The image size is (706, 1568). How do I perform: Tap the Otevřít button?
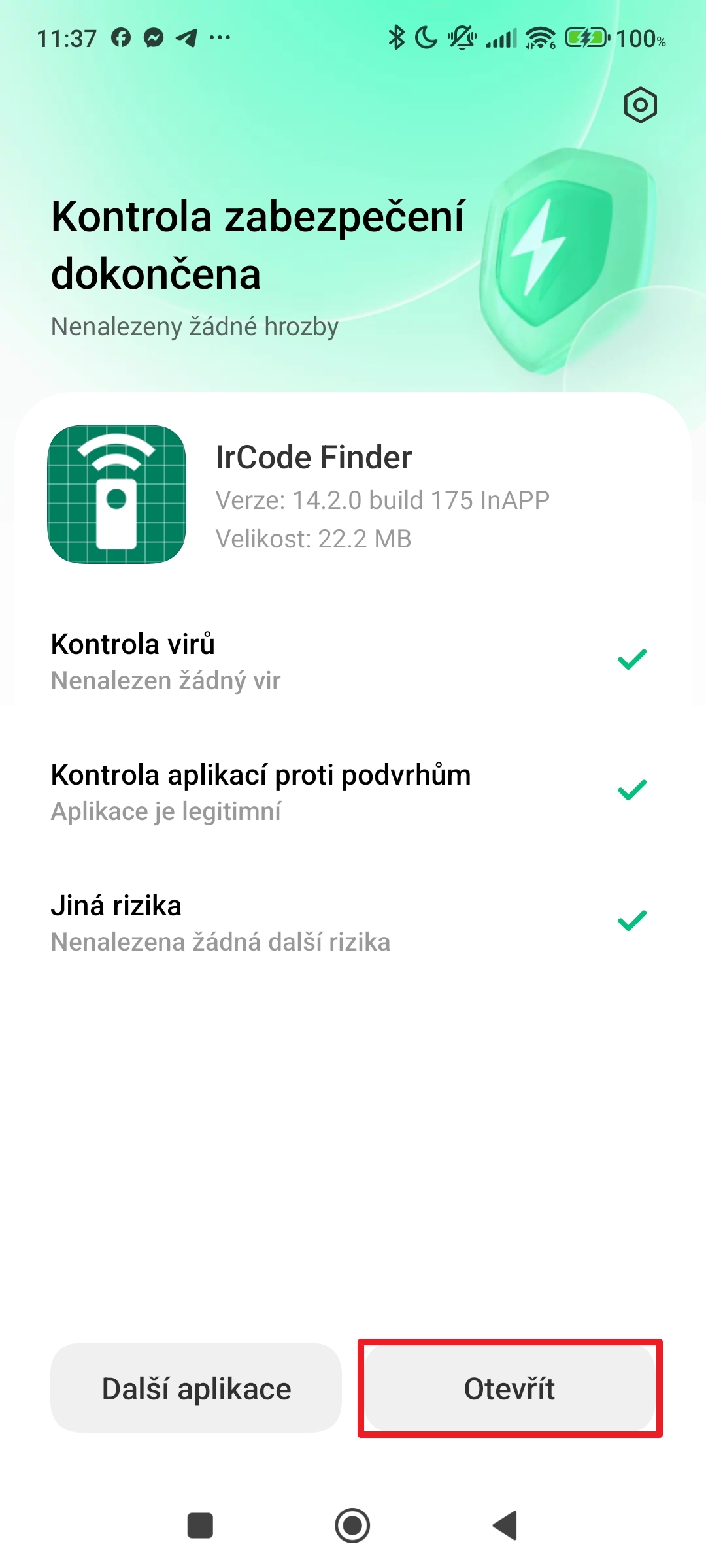(509, 1388)
